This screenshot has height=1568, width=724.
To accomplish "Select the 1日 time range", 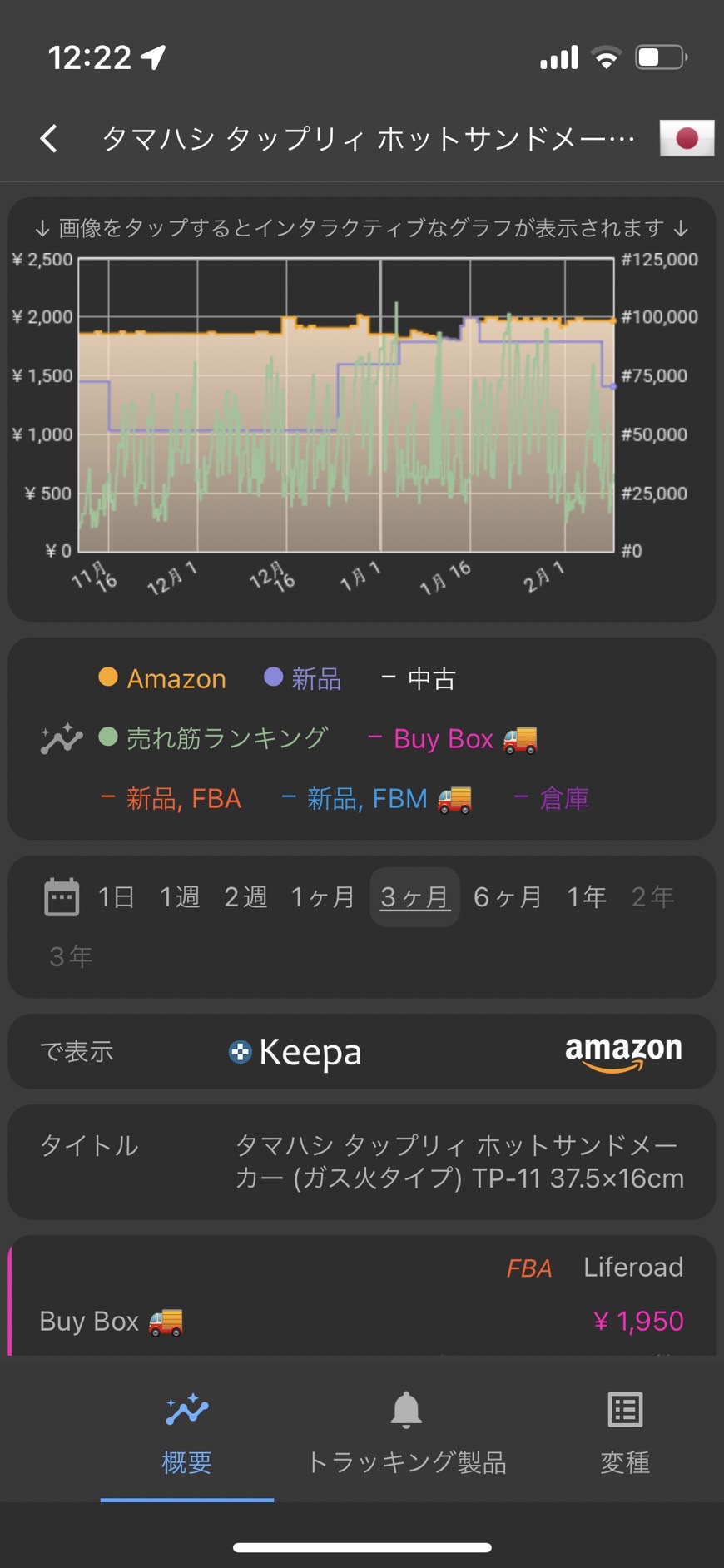I will pyautogui.click(x=116, y=896).
